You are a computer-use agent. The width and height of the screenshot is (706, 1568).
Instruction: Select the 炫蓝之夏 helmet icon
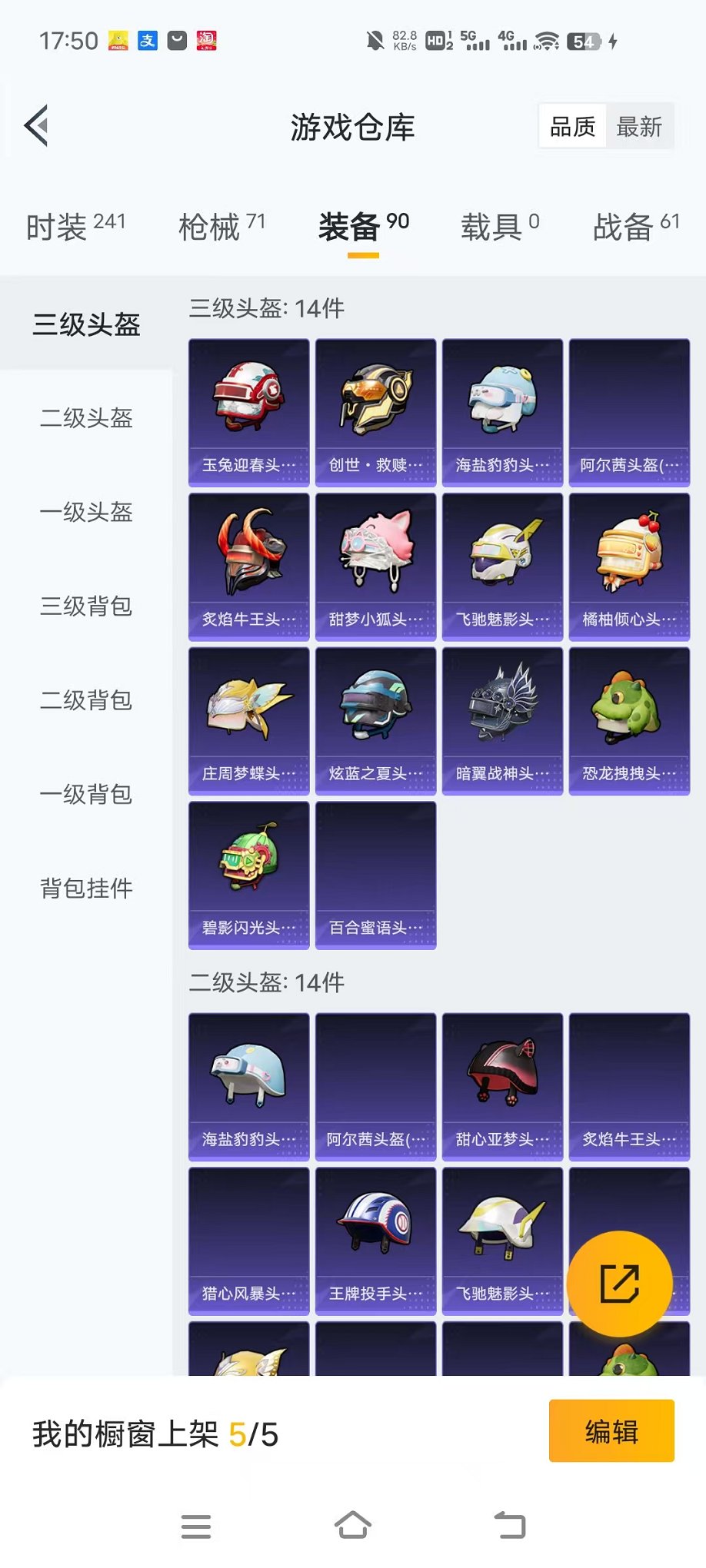375,711
